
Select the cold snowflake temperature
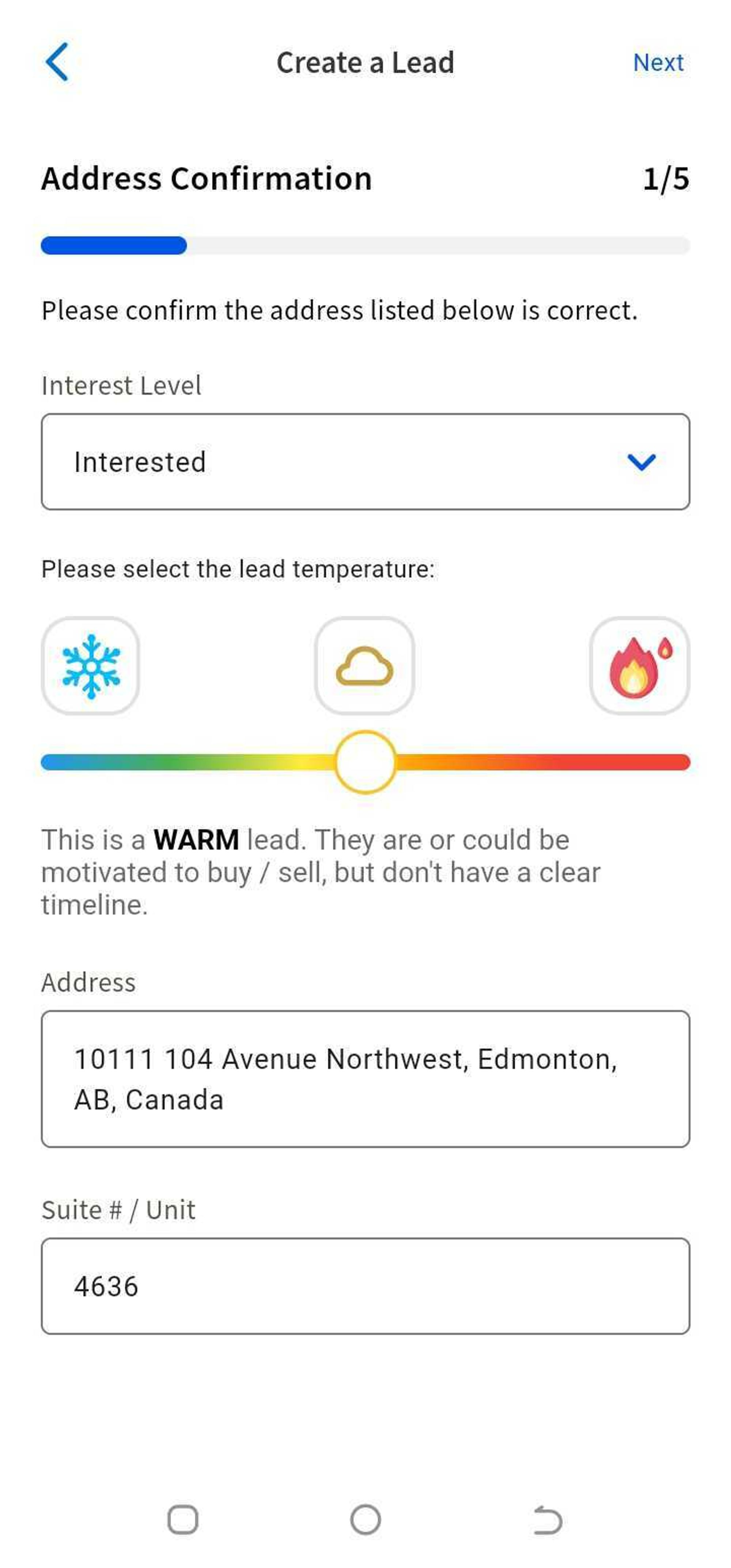91,666
